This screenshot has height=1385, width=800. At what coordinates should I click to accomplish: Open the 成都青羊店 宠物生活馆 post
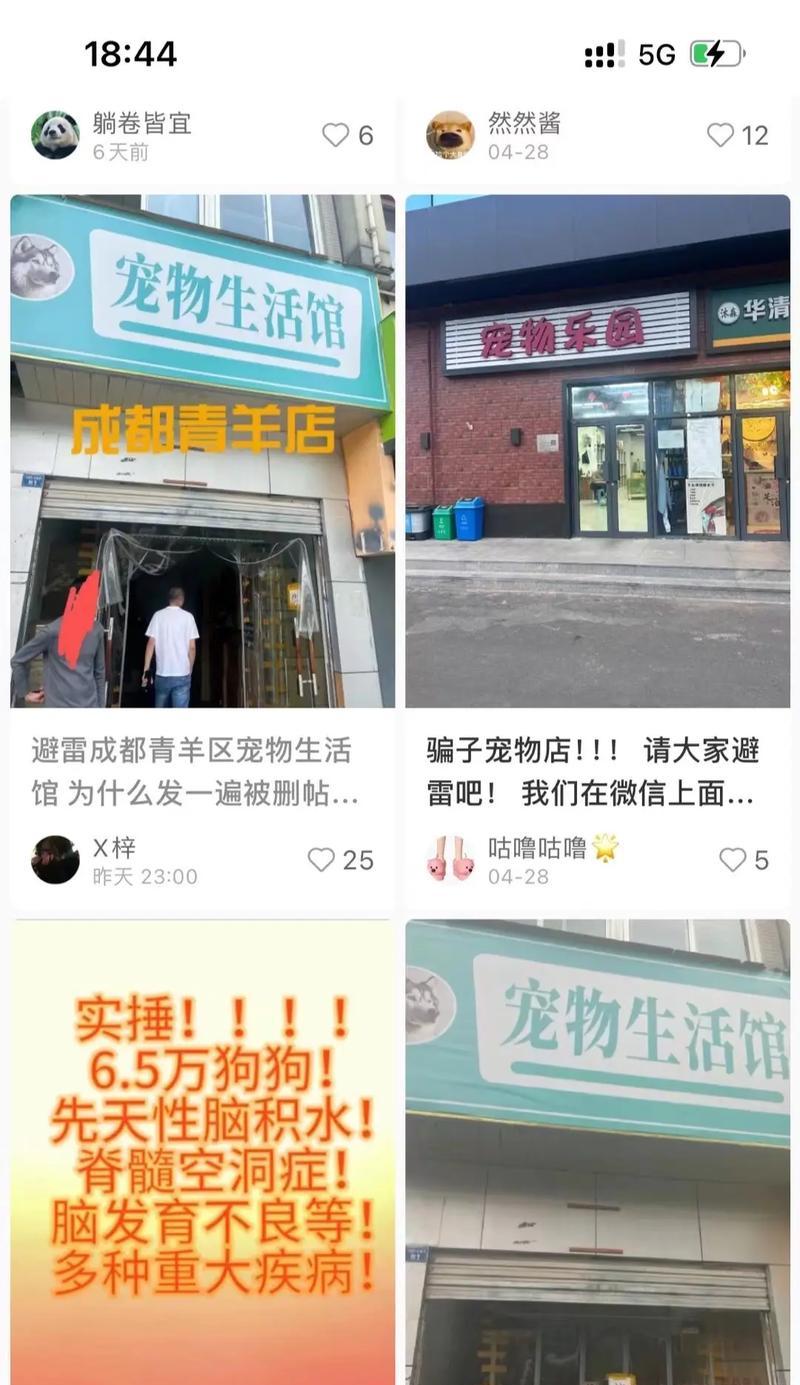pyautogui.click(x=202, y=450)
